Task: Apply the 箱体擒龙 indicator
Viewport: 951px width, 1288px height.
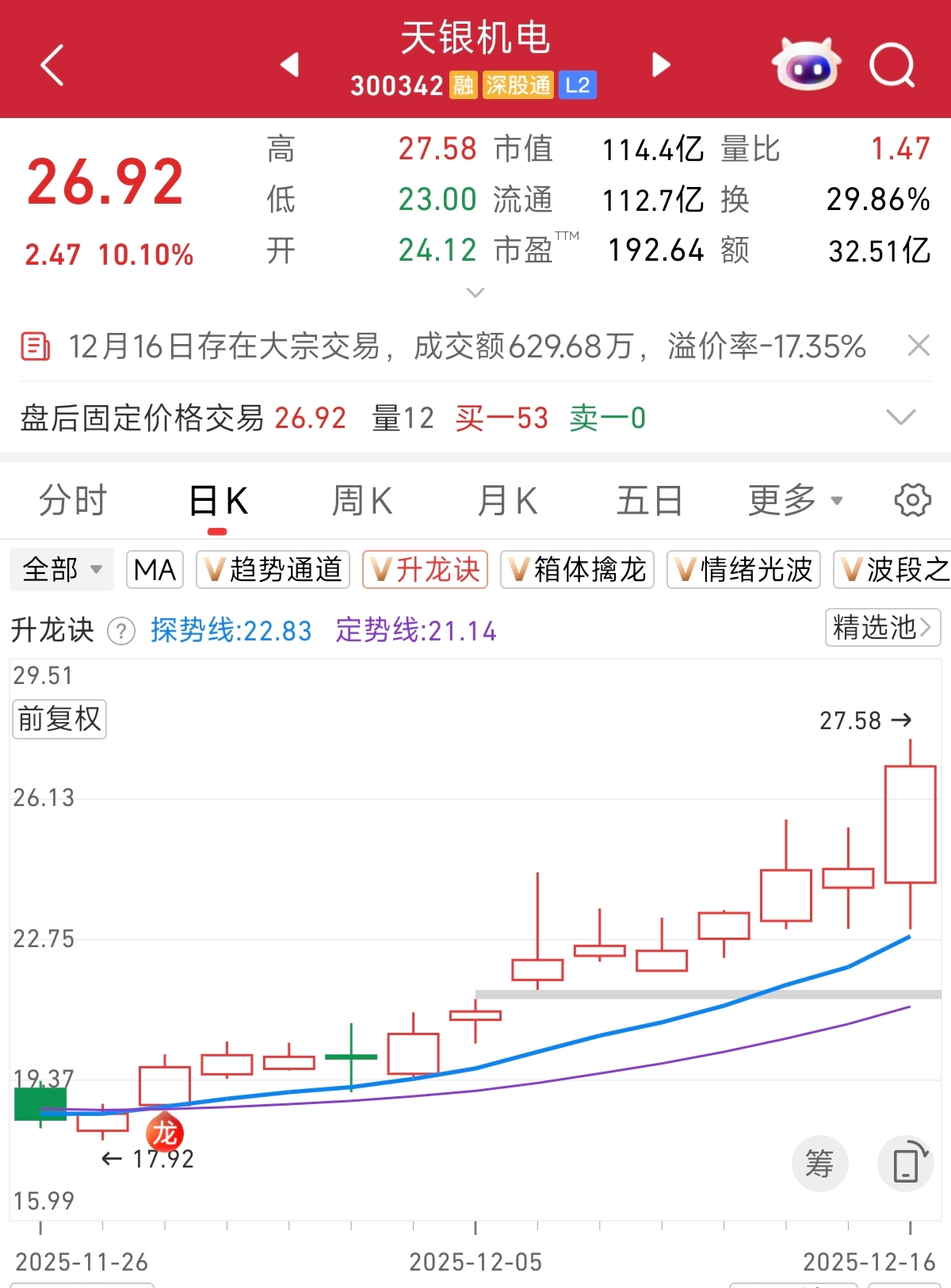Action: tap(577, 569)
